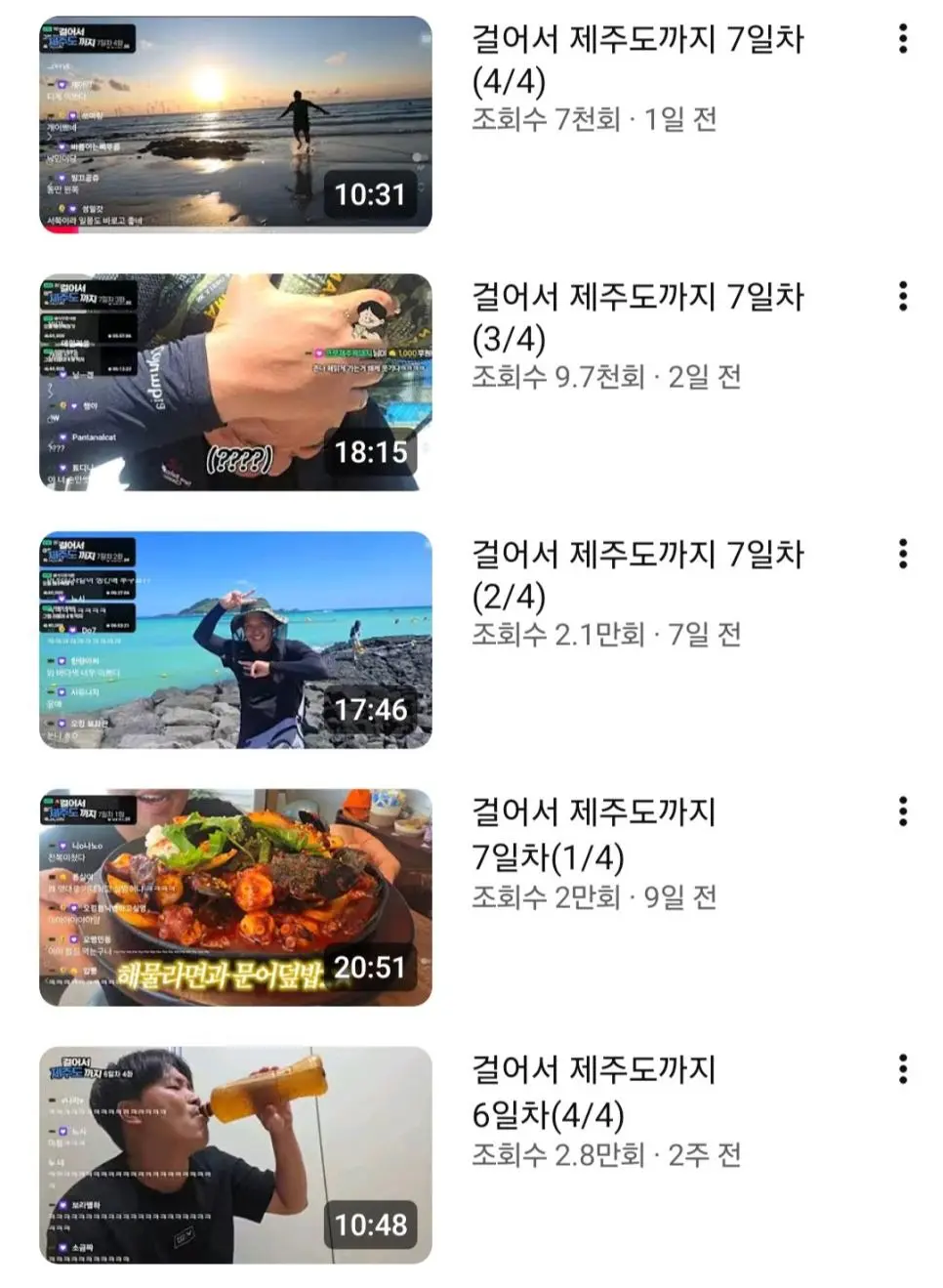Screen dimensions: 943x1288
Task: Open the 20:51 video 7일차(1/4) thumbnail
Action: (x=235, y=897)
